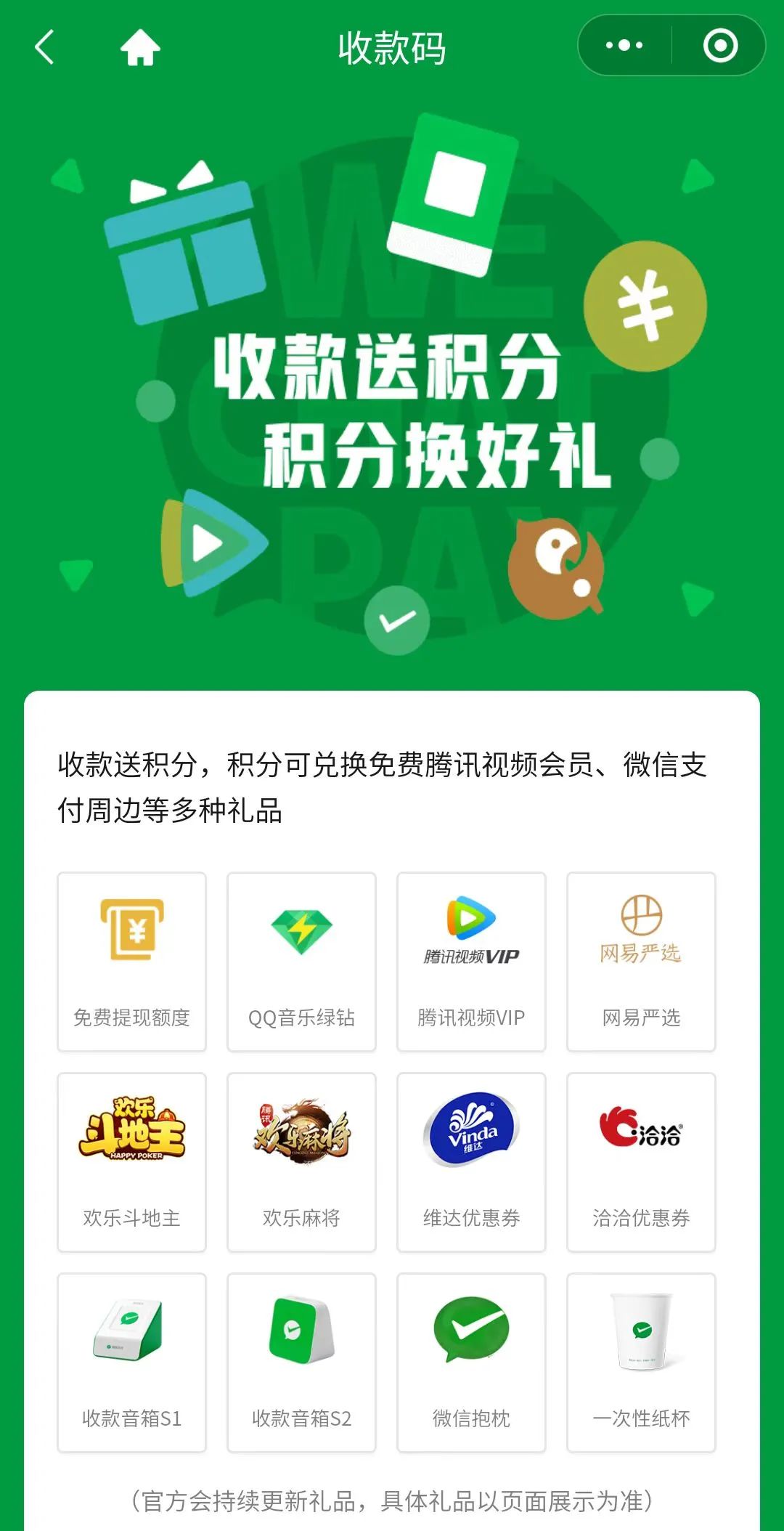Tap the 收款码 title bar
This screenshot has height=1531, width=784.
tap(392, 48)
